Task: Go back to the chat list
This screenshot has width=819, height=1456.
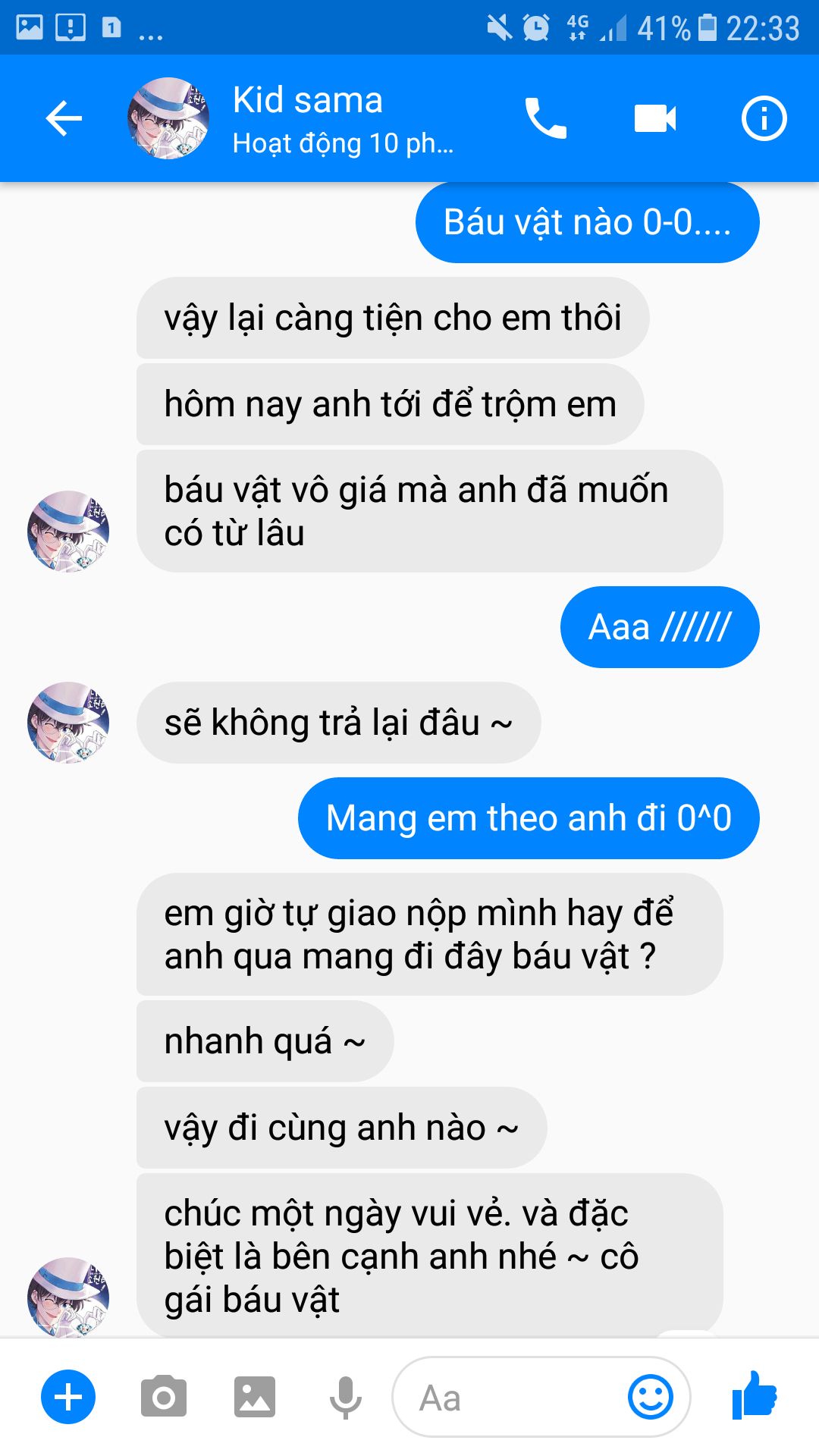Action: point(64,118)
